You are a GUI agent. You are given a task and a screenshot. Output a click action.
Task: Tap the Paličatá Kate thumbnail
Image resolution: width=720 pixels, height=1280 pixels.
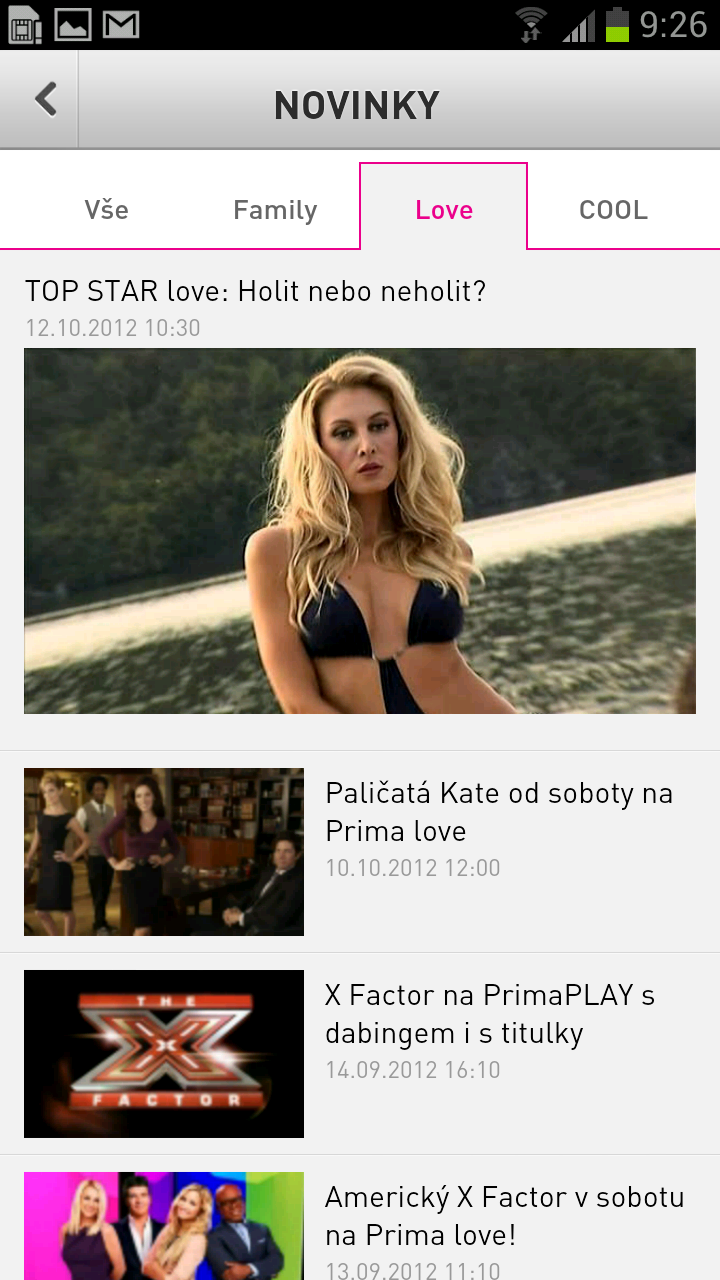point(163,851)
